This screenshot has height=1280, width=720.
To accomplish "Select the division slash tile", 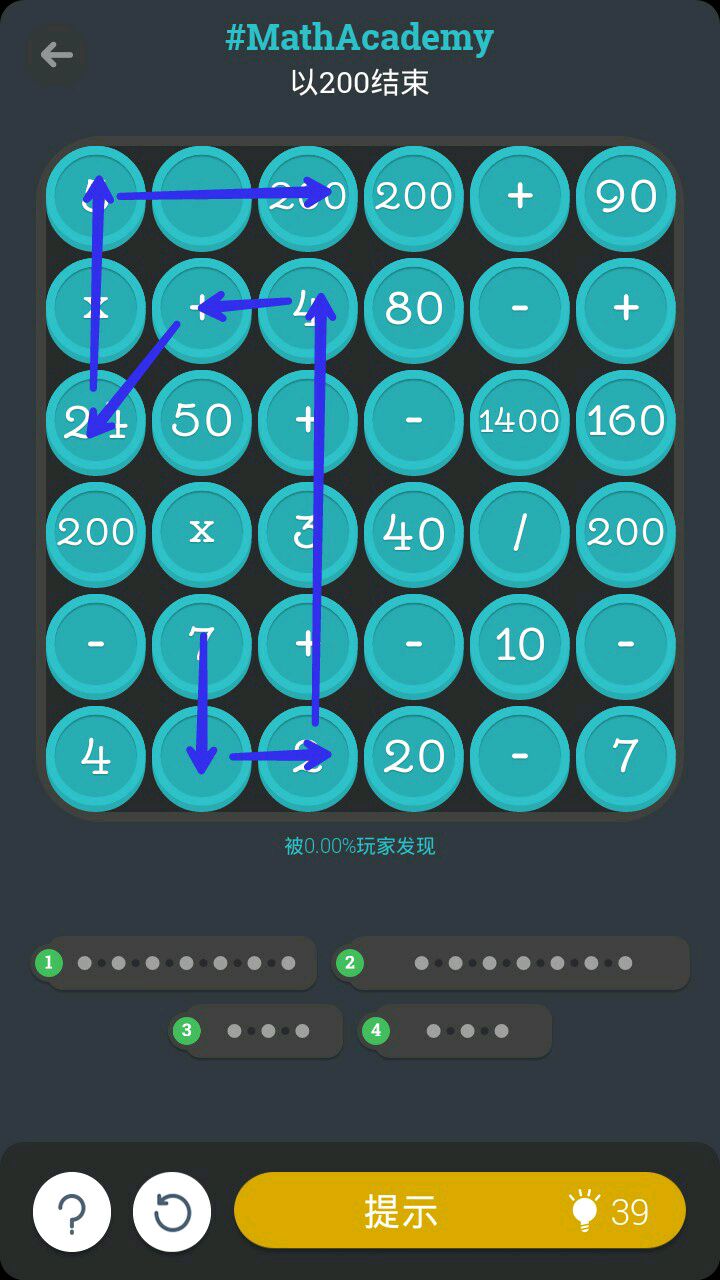I will coord(520,532).
